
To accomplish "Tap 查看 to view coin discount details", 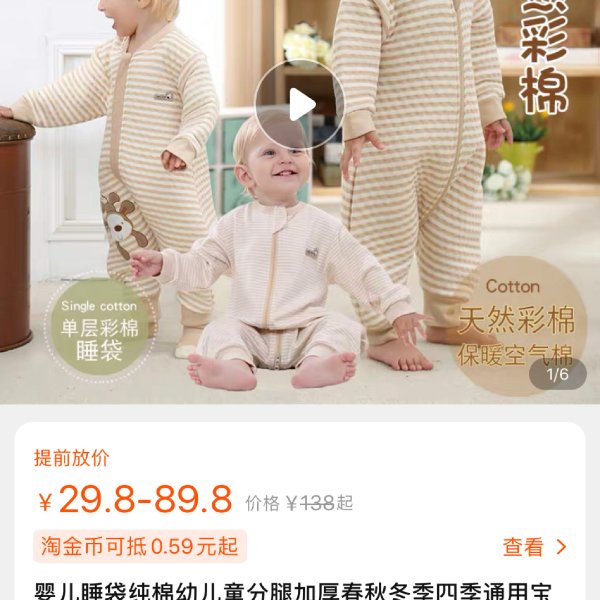I will click(534, 547).
